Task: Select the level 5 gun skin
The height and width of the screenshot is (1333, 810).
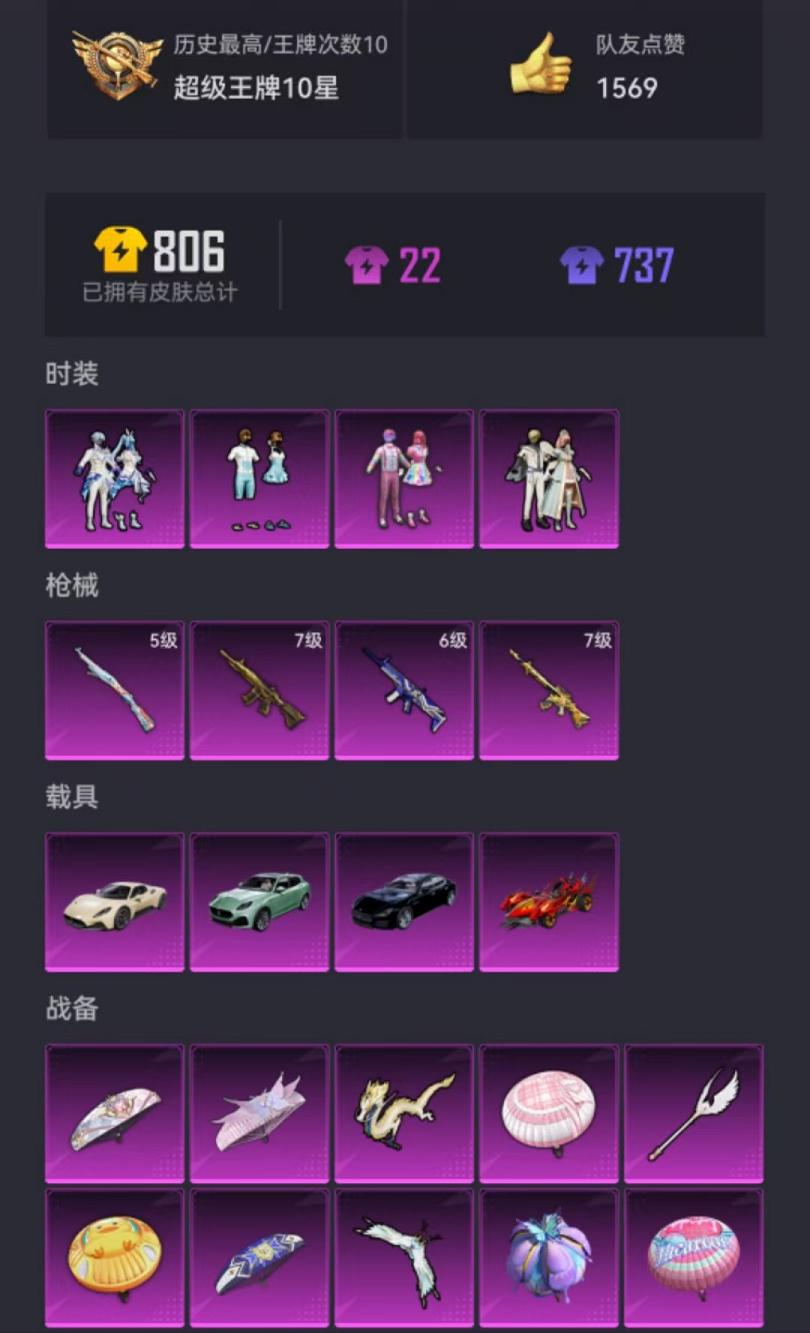Action: click(115, 690)
